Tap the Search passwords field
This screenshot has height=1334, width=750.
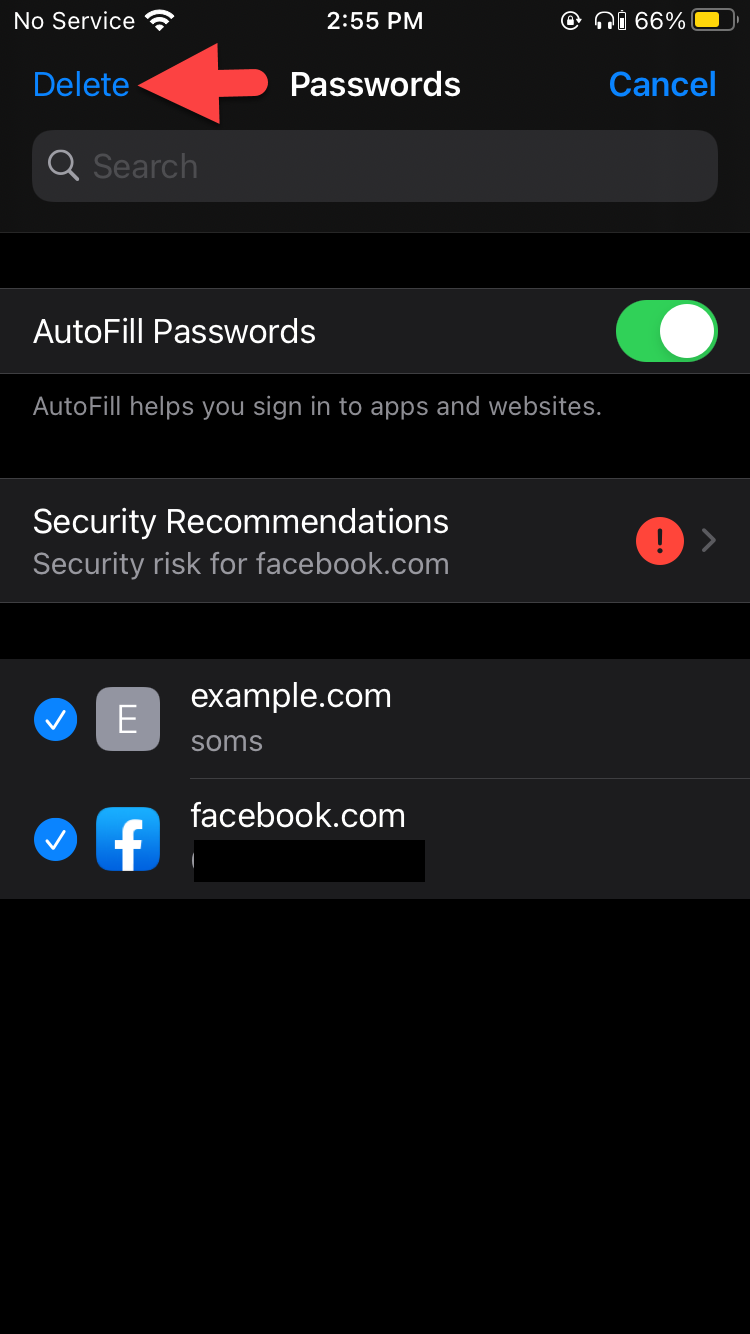(x=375, y=166)
